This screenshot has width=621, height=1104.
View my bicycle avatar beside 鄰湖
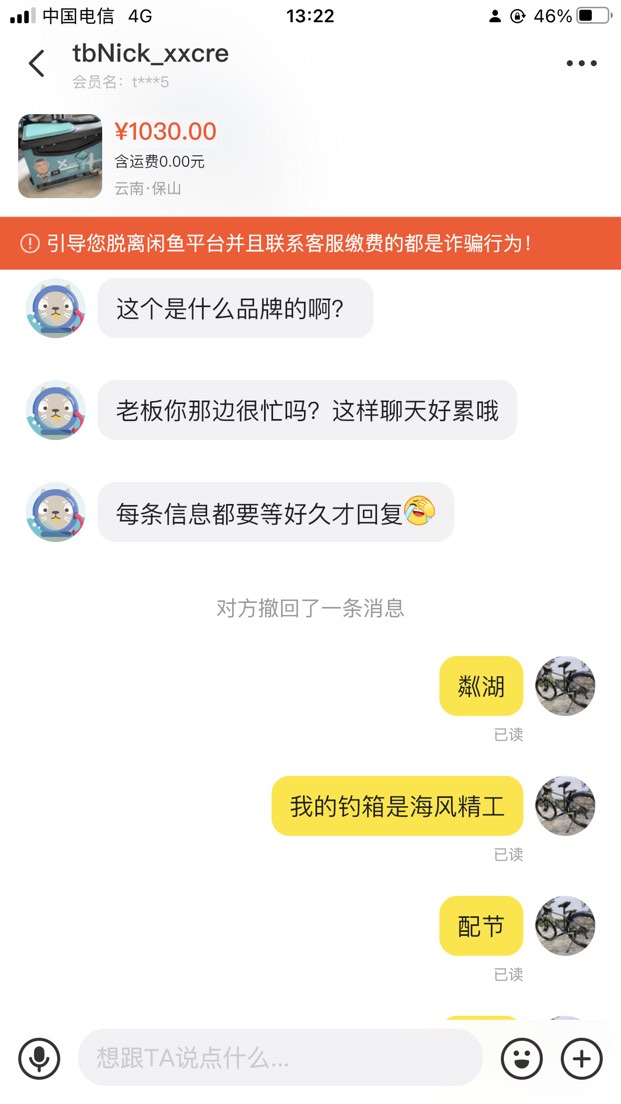point(566,686)
